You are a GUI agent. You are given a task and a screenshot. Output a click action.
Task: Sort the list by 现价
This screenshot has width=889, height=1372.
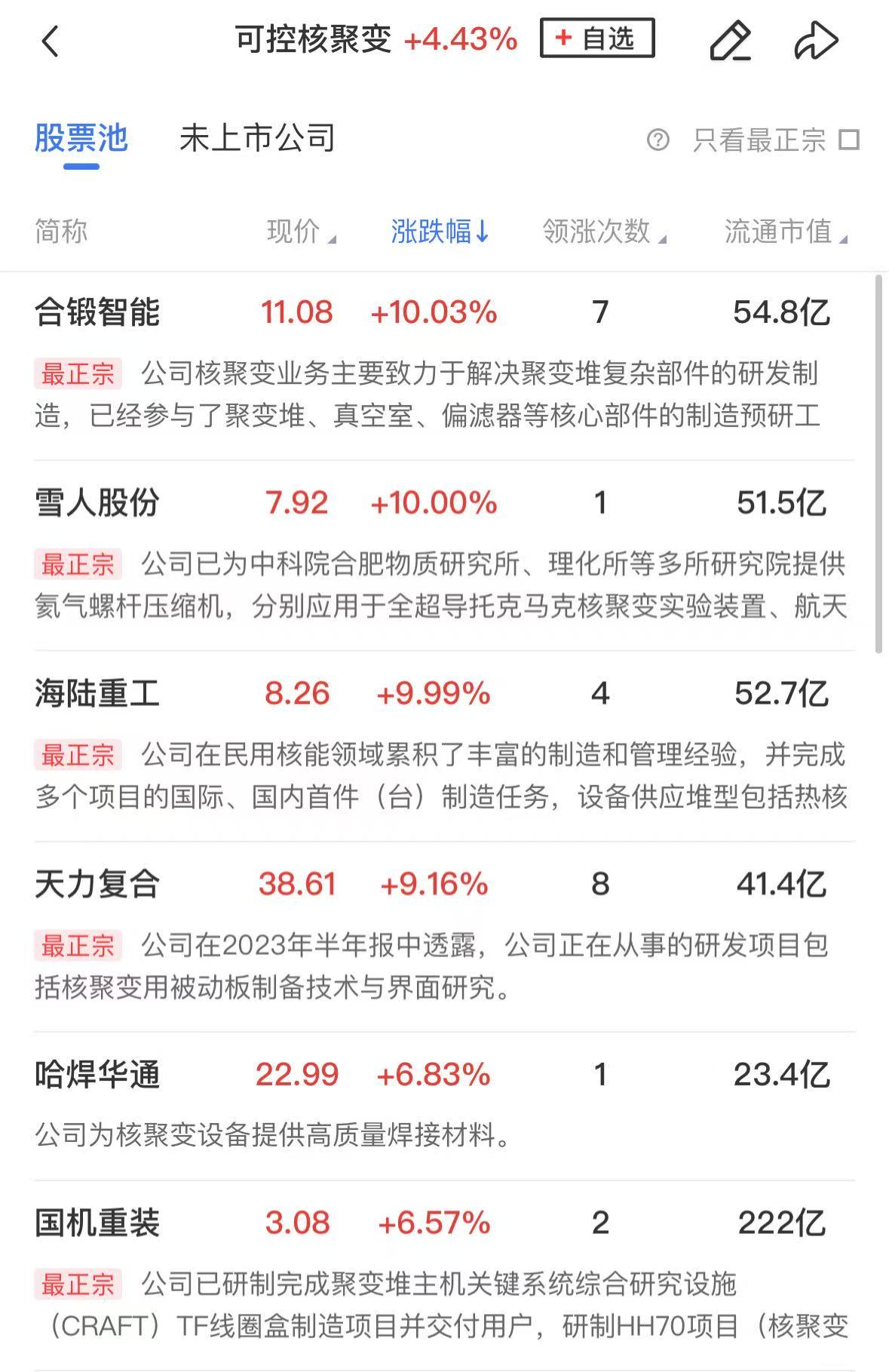300,232
